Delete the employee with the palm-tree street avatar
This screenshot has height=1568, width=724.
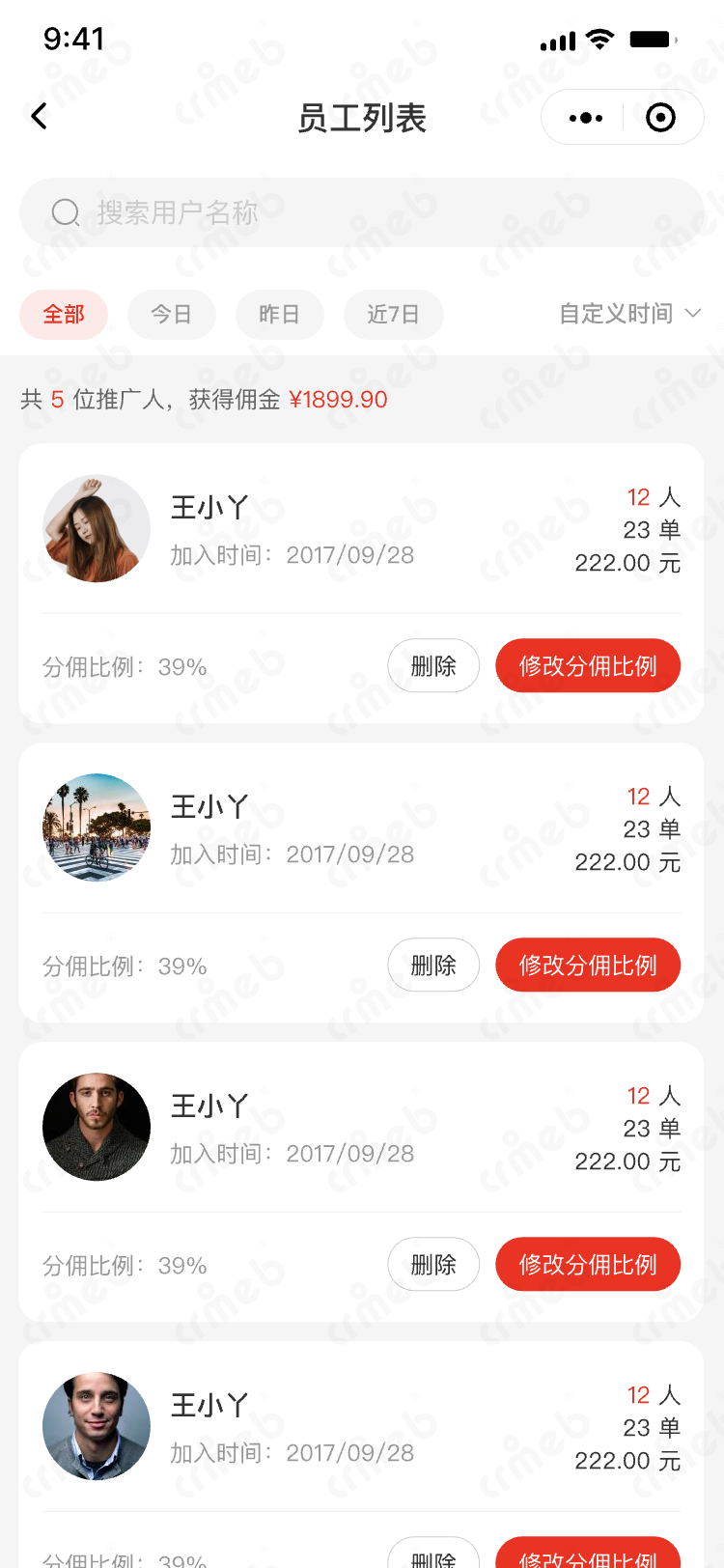[x=433, y=966]
